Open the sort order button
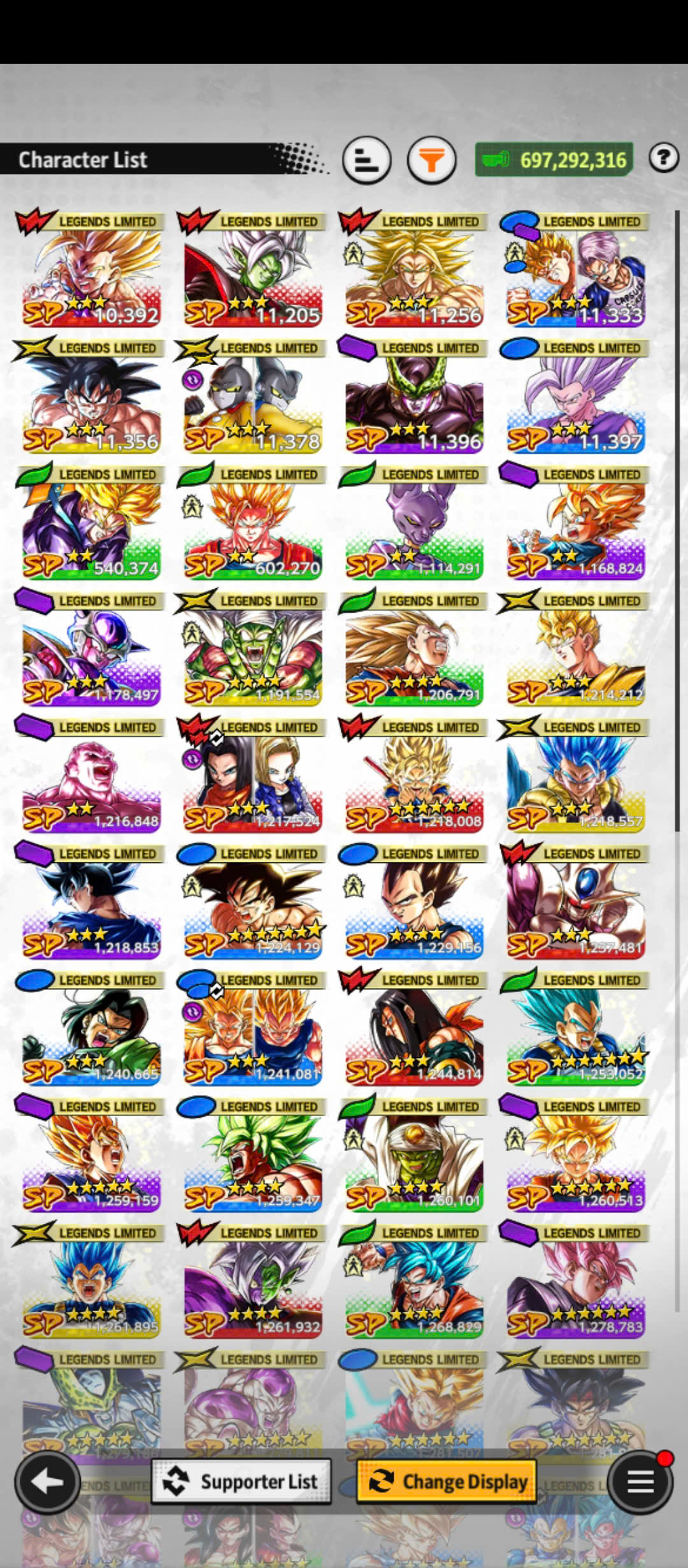This screenshot has width=688, height=1568. [x=366, y=160]
